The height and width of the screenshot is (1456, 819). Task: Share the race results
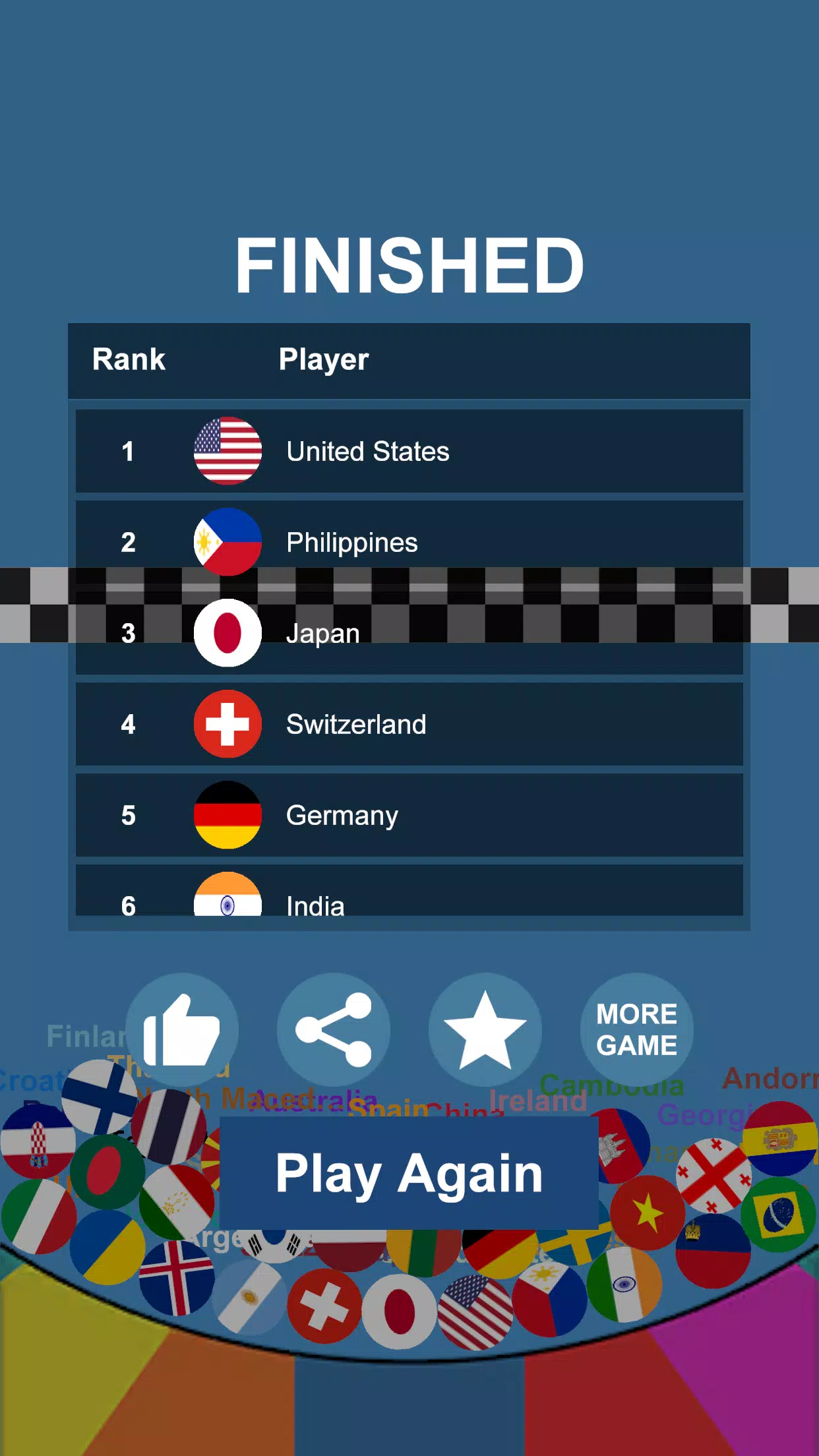334,1029
